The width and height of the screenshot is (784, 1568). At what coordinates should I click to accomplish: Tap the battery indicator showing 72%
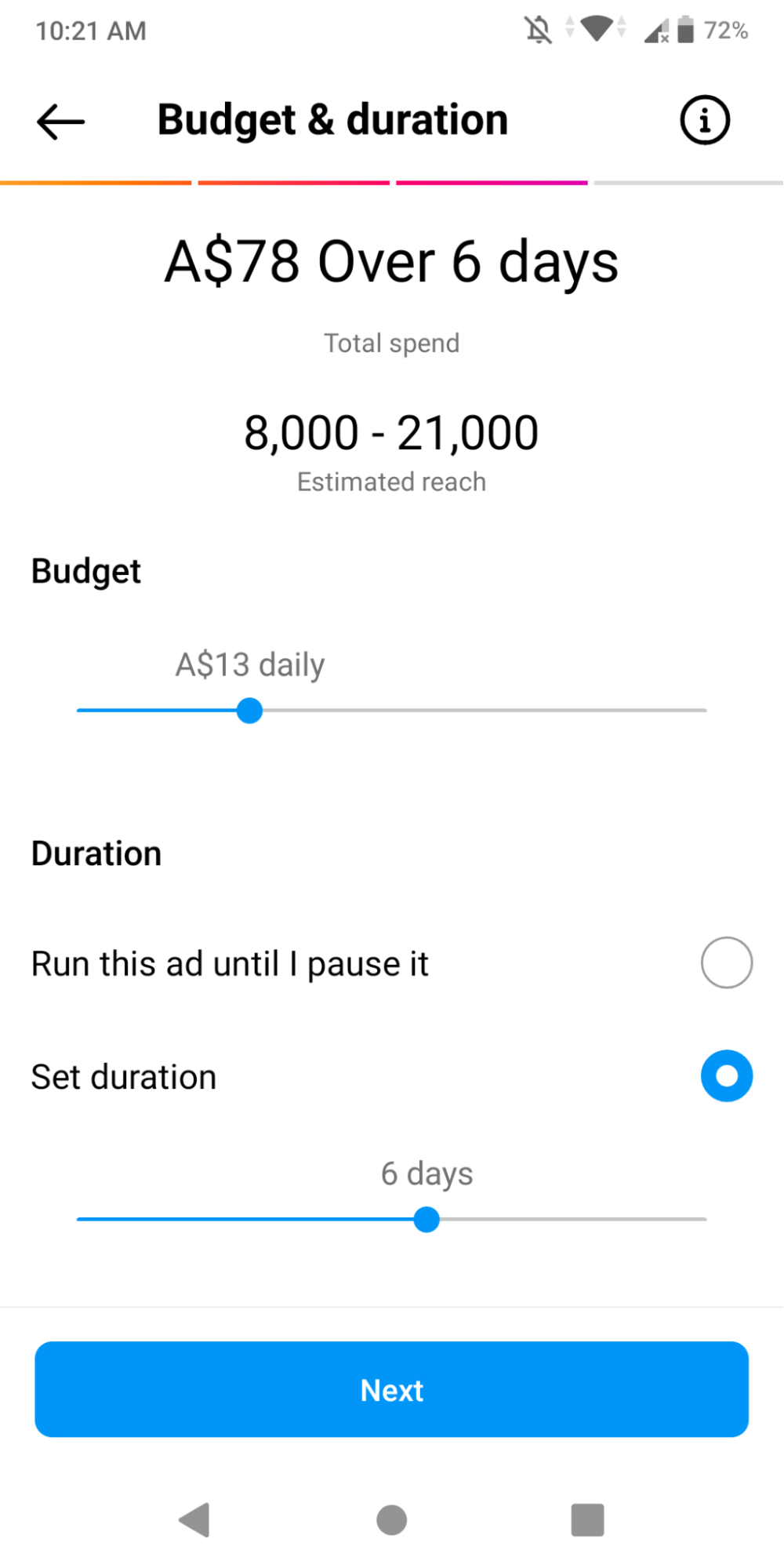click(x=685, y=29)
